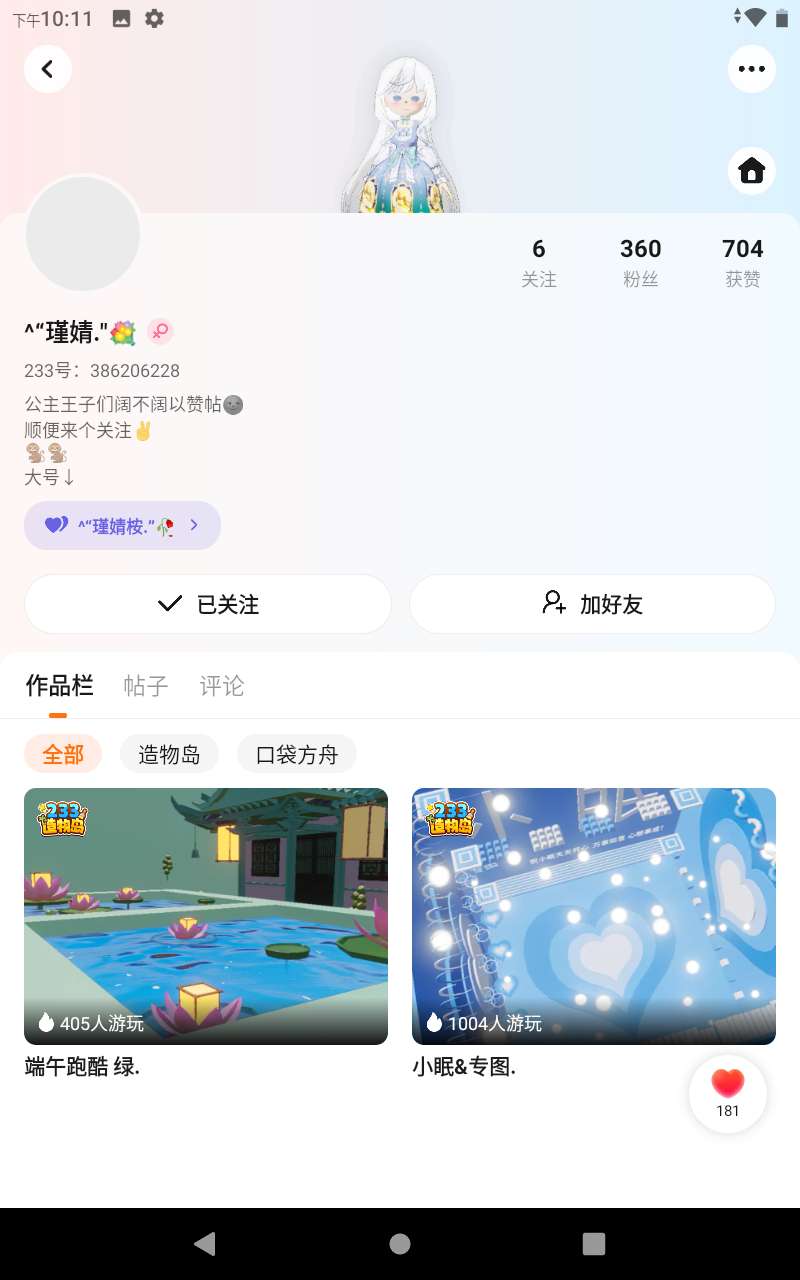Open the home icon on the profile
Image resolution: width=800 pixels, height=1280 pixels.
pos(751,171)
